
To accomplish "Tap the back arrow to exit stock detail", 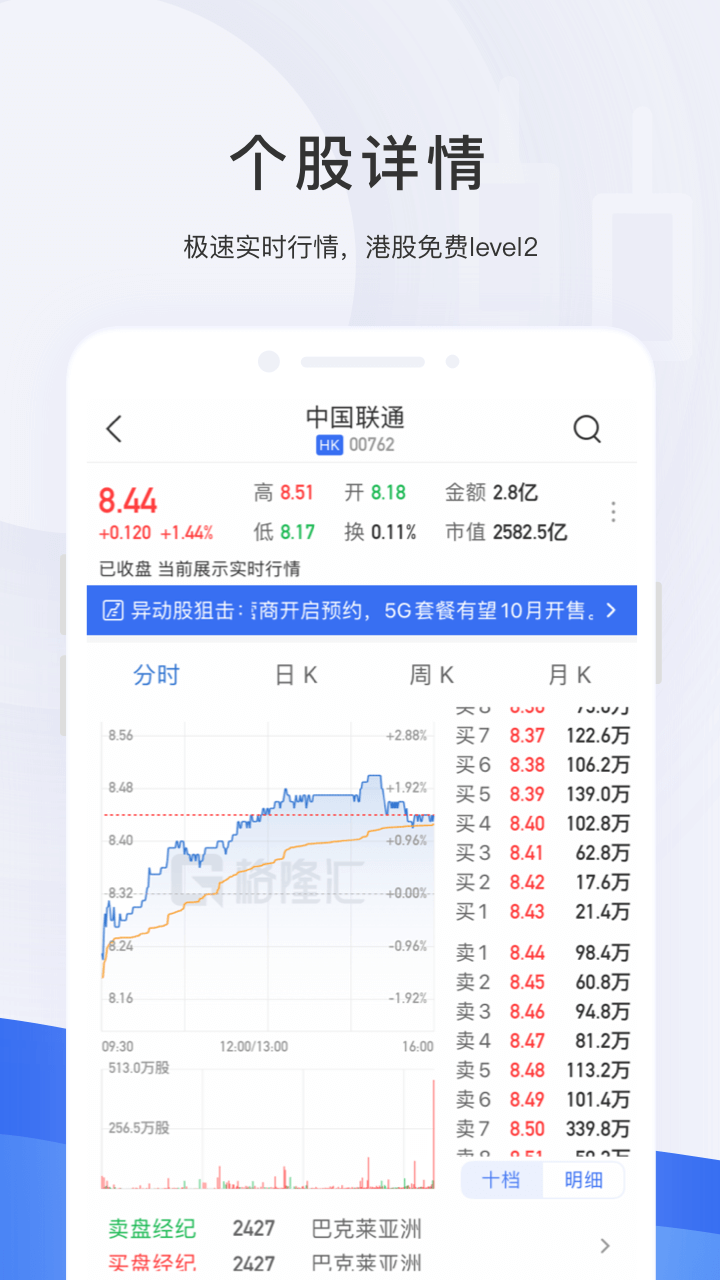I will click(112, 428).
